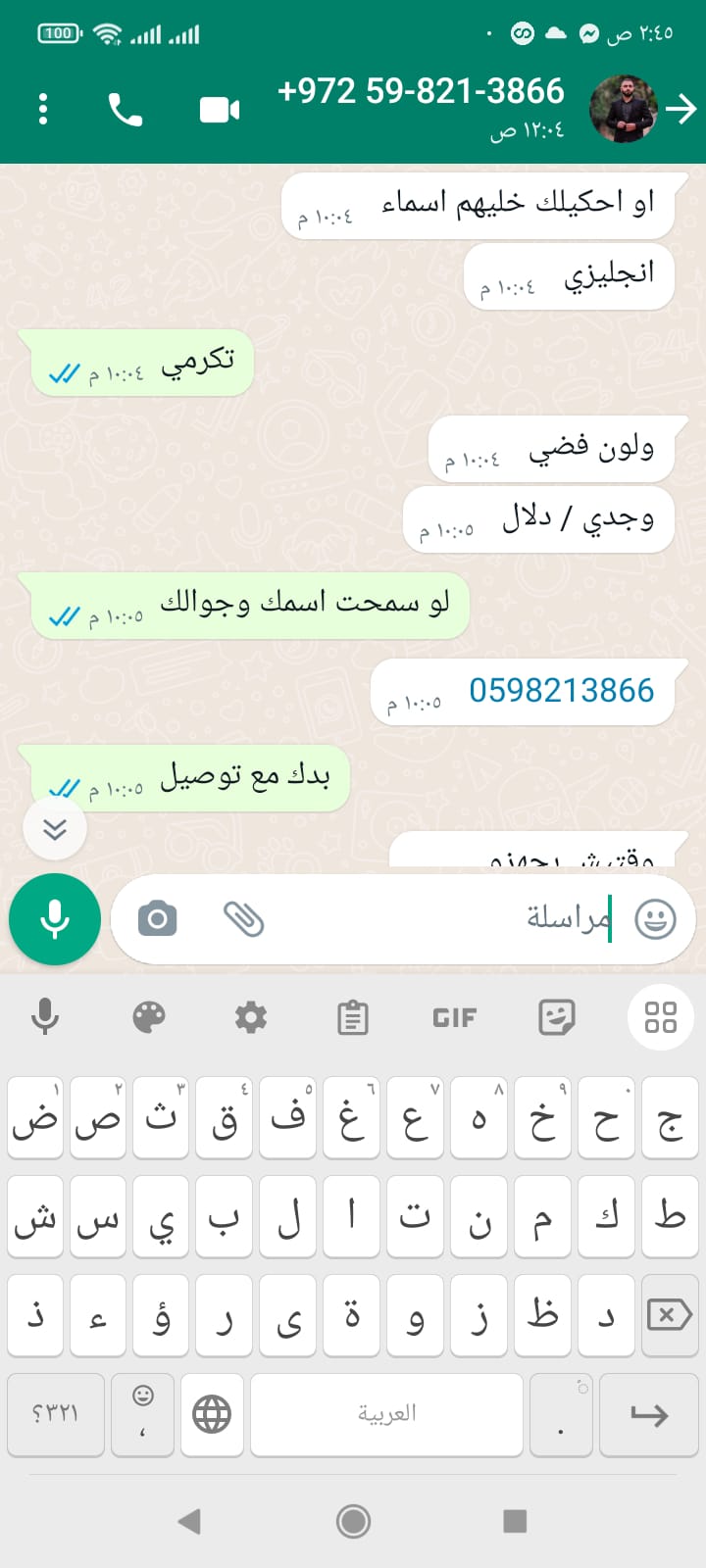Tap the keyboard backspace key
The image size is (706, 1568).
tap(670, 1315)
